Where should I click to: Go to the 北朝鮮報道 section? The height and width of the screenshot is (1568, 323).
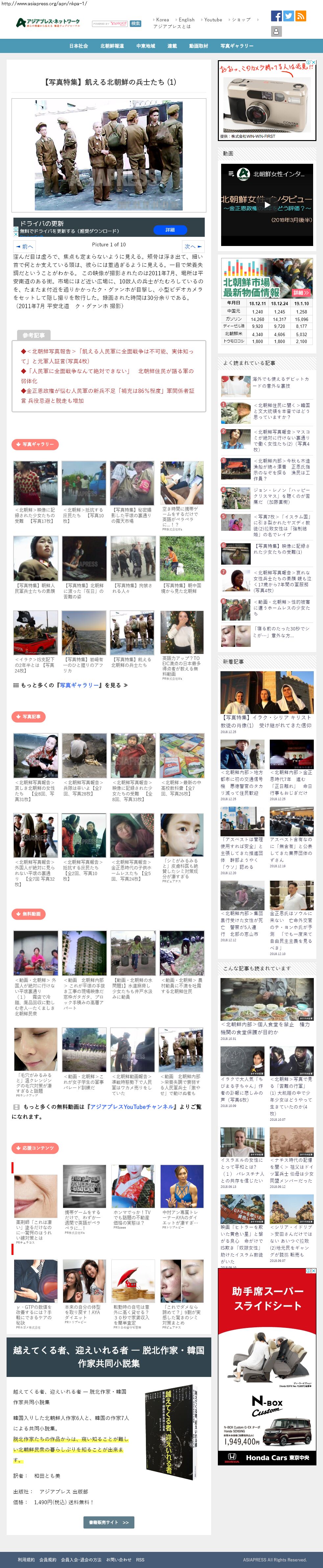[x=112, y=46]
